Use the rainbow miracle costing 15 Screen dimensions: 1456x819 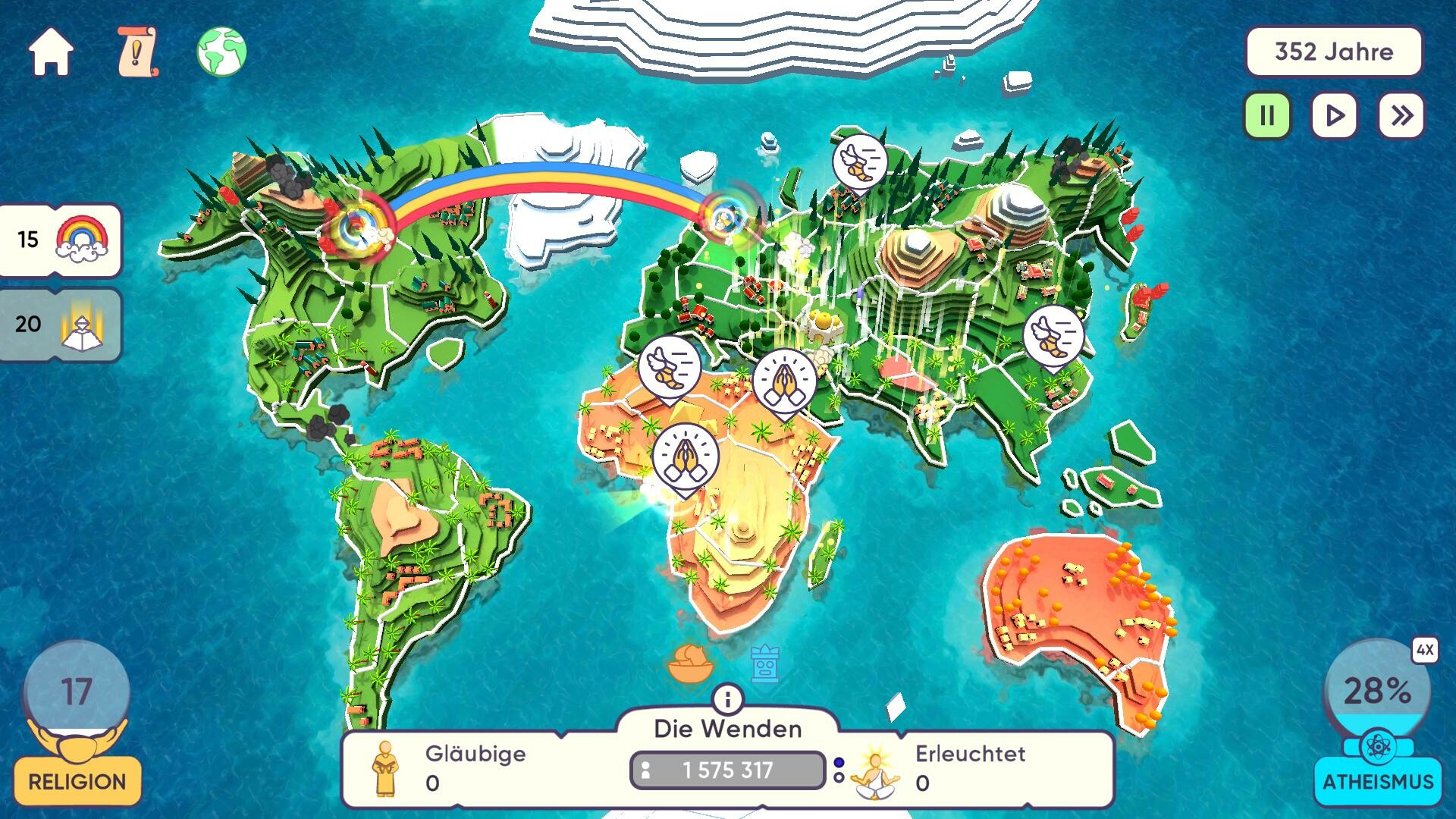coord(61,240)
